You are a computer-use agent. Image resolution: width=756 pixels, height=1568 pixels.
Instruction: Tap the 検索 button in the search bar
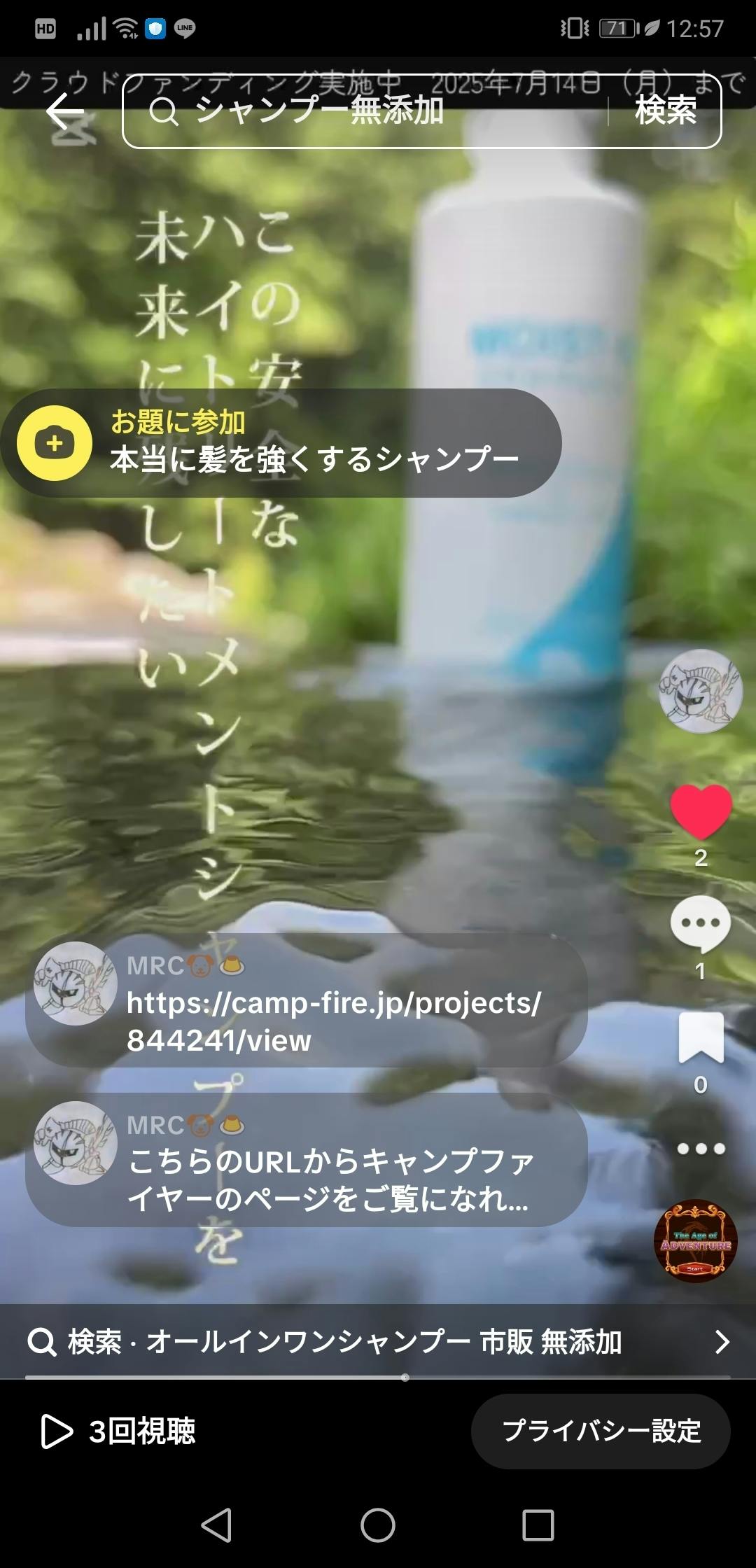click(x=665, y=111)
